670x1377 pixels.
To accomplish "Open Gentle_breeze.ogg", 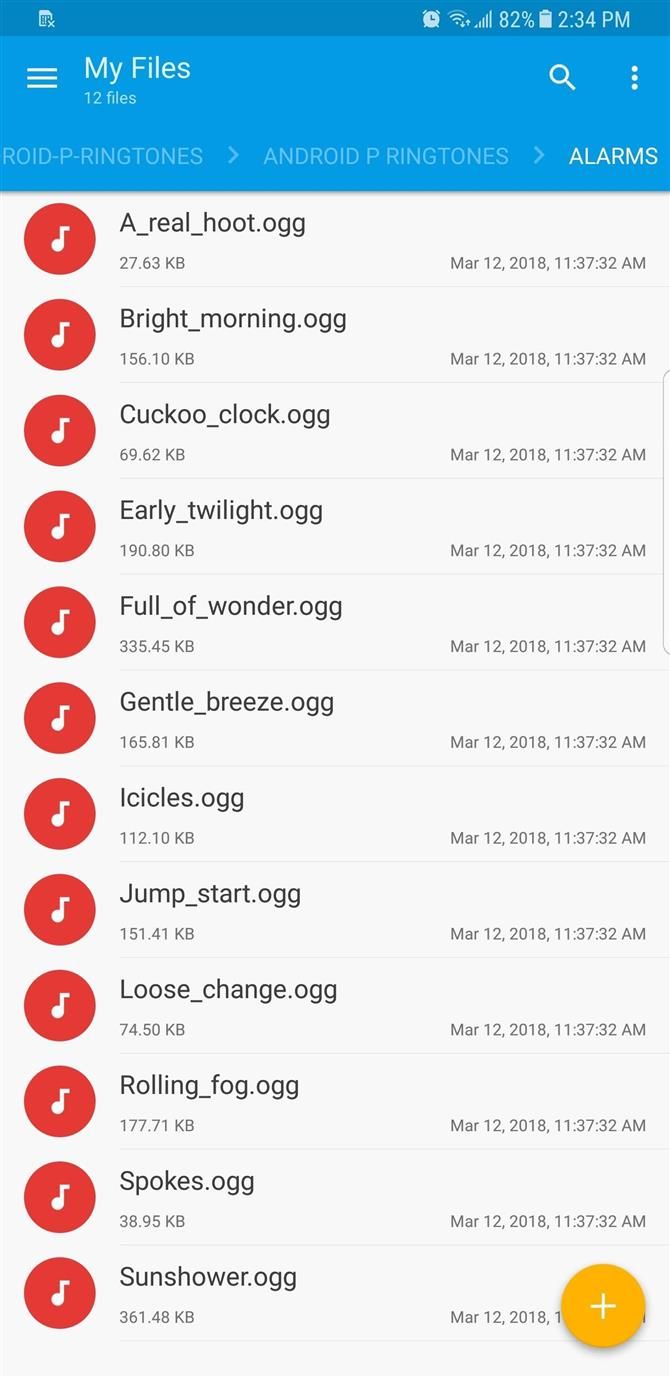I will (226, 703).
